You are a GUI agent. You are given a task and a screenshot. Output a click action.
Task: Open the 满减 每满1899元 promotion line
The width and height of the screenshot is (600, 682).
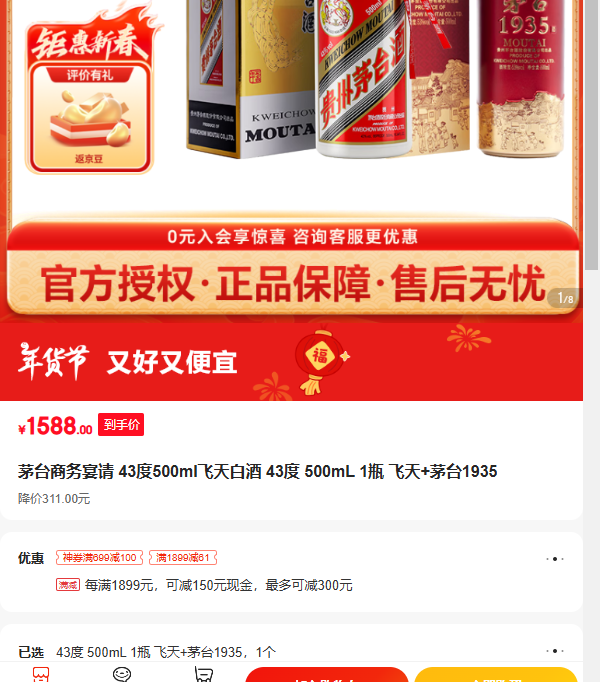coord(204,585)
